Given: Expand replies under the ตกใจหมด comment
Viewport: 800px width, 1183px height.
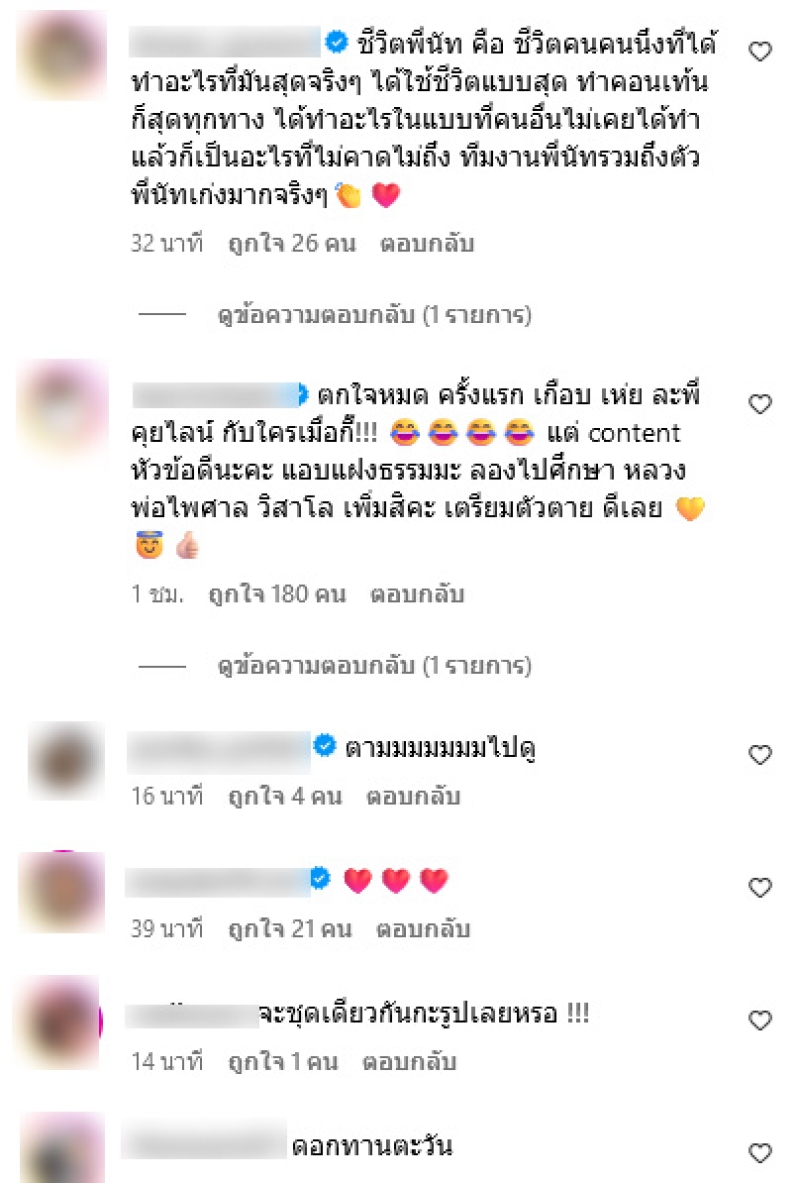Looking at the screenshot, I should coord(374,665).
